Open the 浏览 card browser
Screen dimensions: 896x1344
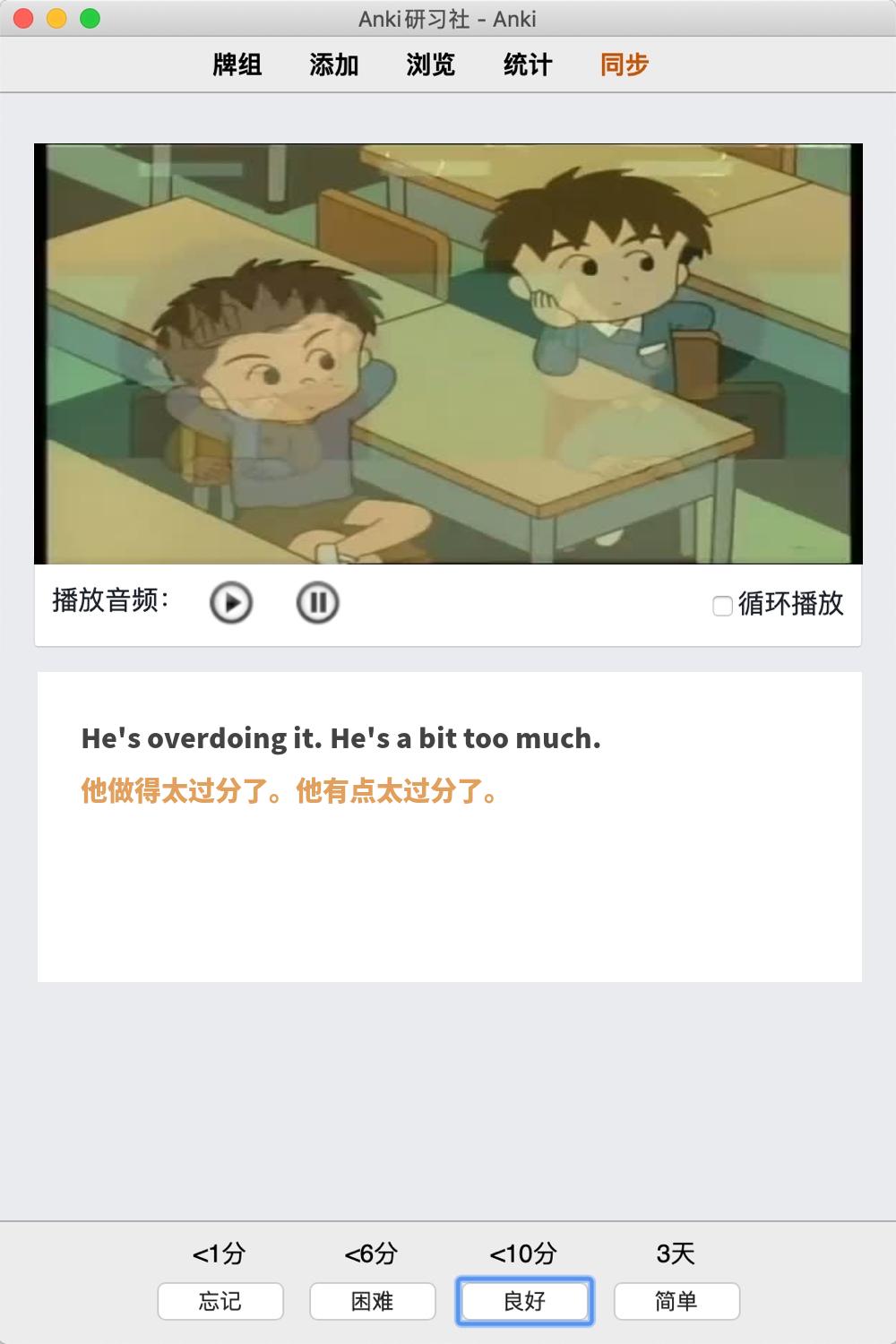pyautogui.click(x=431, y=65)
